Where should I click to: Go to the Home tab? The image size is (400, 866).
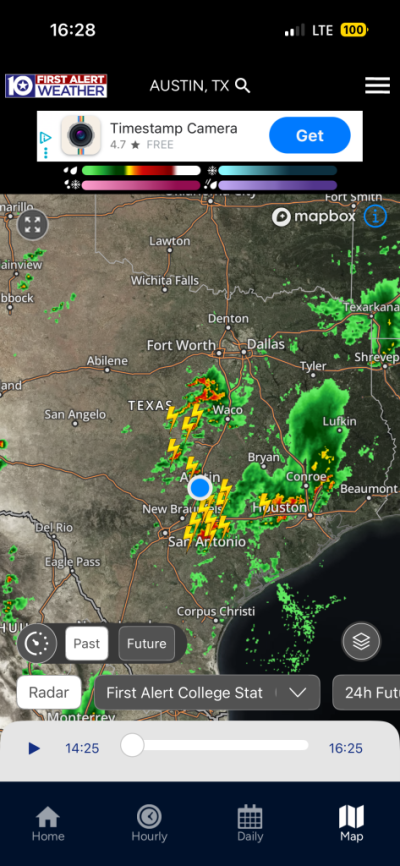(48, 823)
